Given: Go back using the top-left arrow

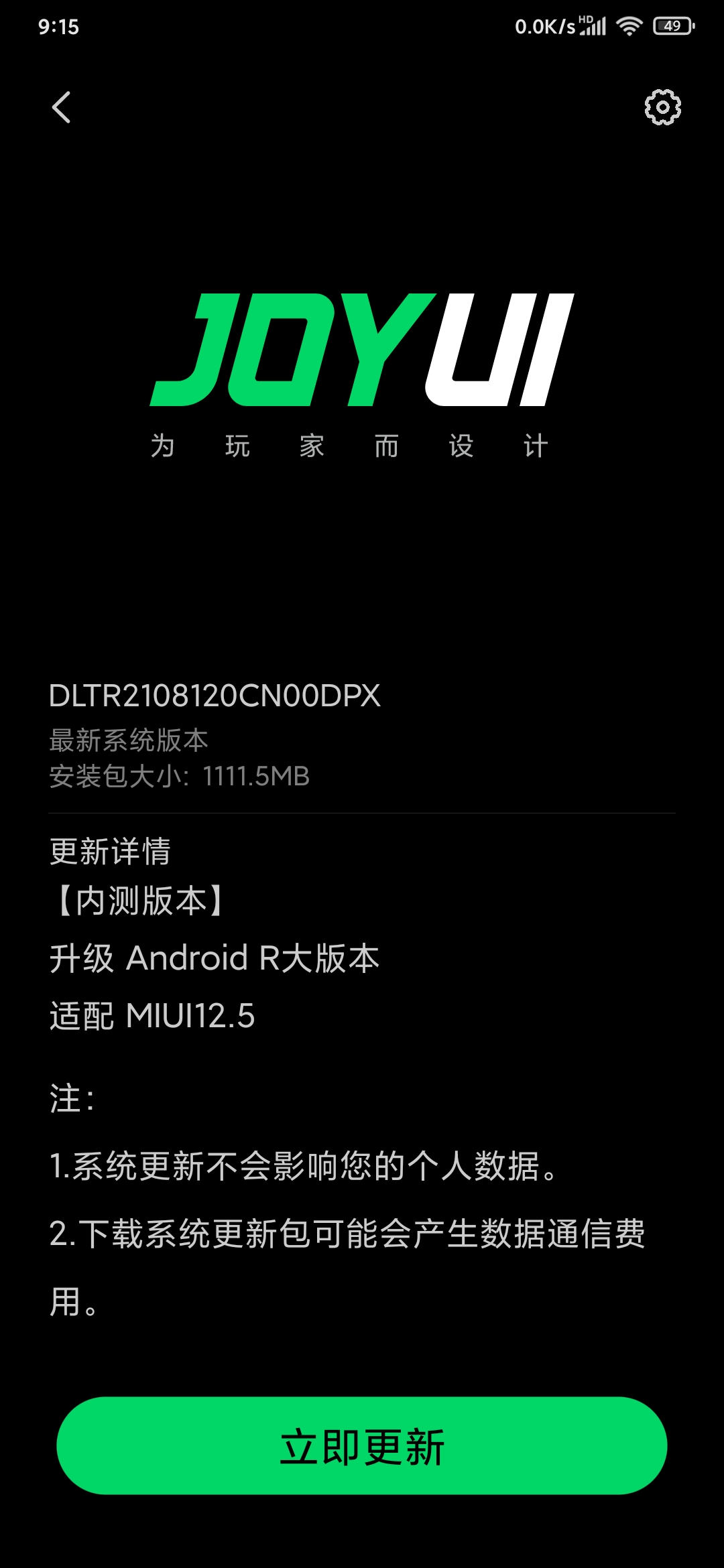Looking at the screenshot, I should pos(61,107).
